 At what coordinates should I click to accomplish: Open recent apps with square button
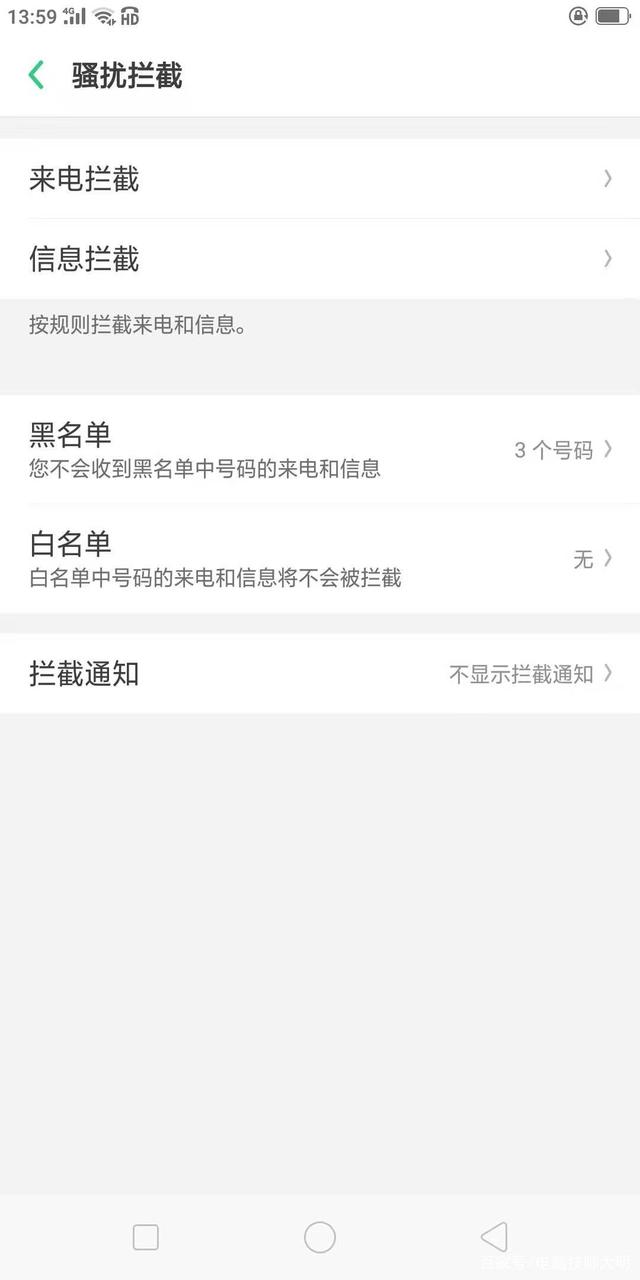click(146, 1237)
